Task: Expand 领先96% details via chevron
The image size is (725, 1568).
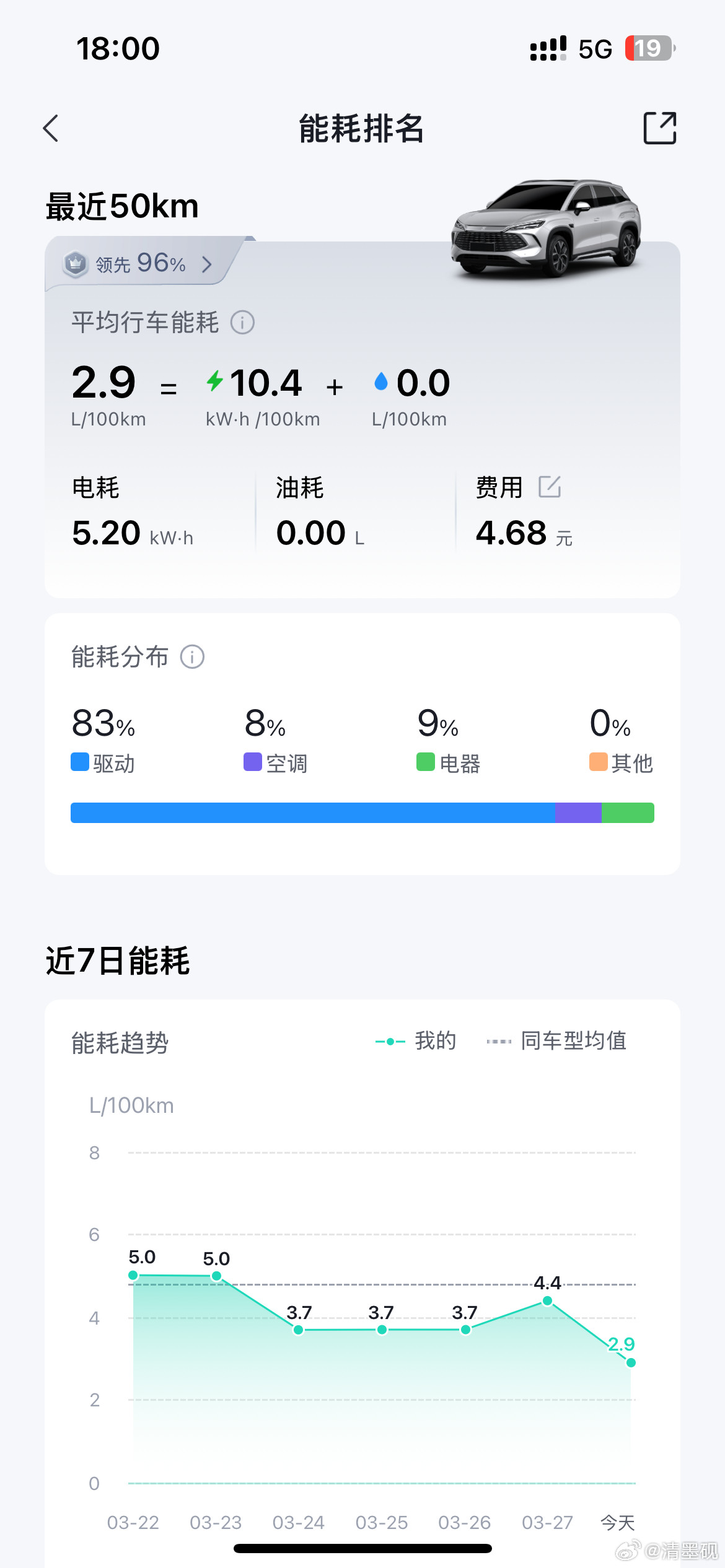Action: 208,264
